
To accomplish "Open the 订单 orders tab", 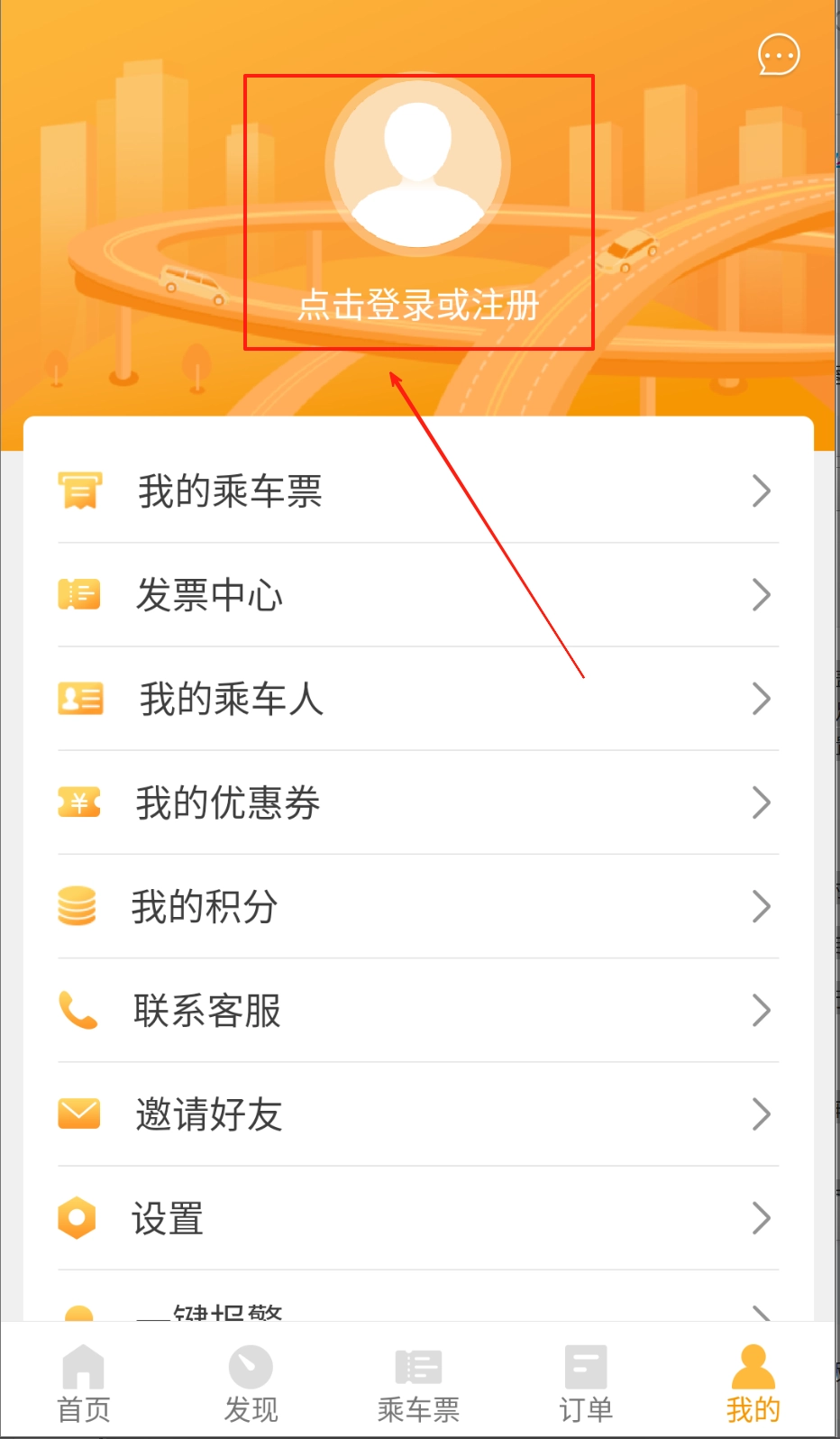I will pyautogui.click(x=586, y=1383).
